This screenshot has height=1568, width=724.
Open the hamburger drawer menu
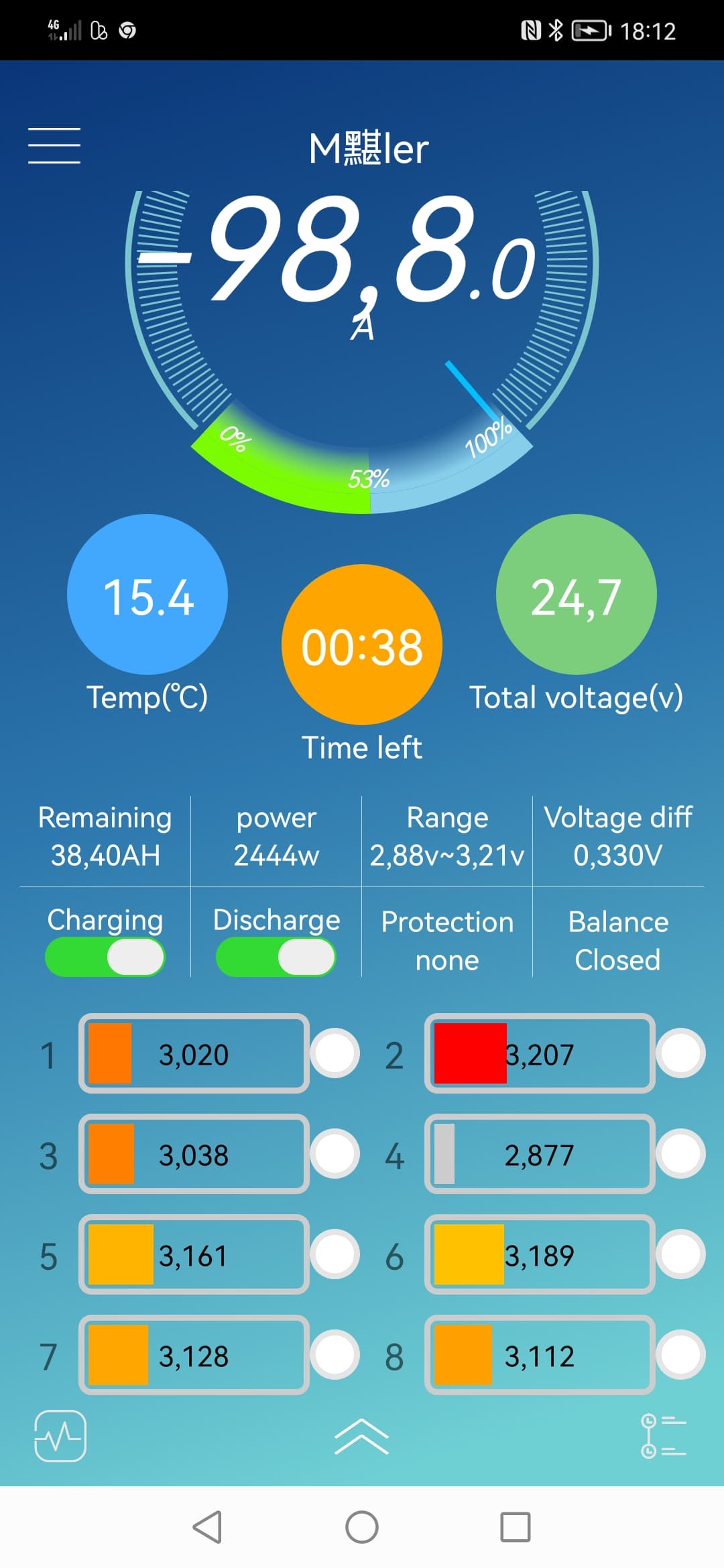coord(54,145)
